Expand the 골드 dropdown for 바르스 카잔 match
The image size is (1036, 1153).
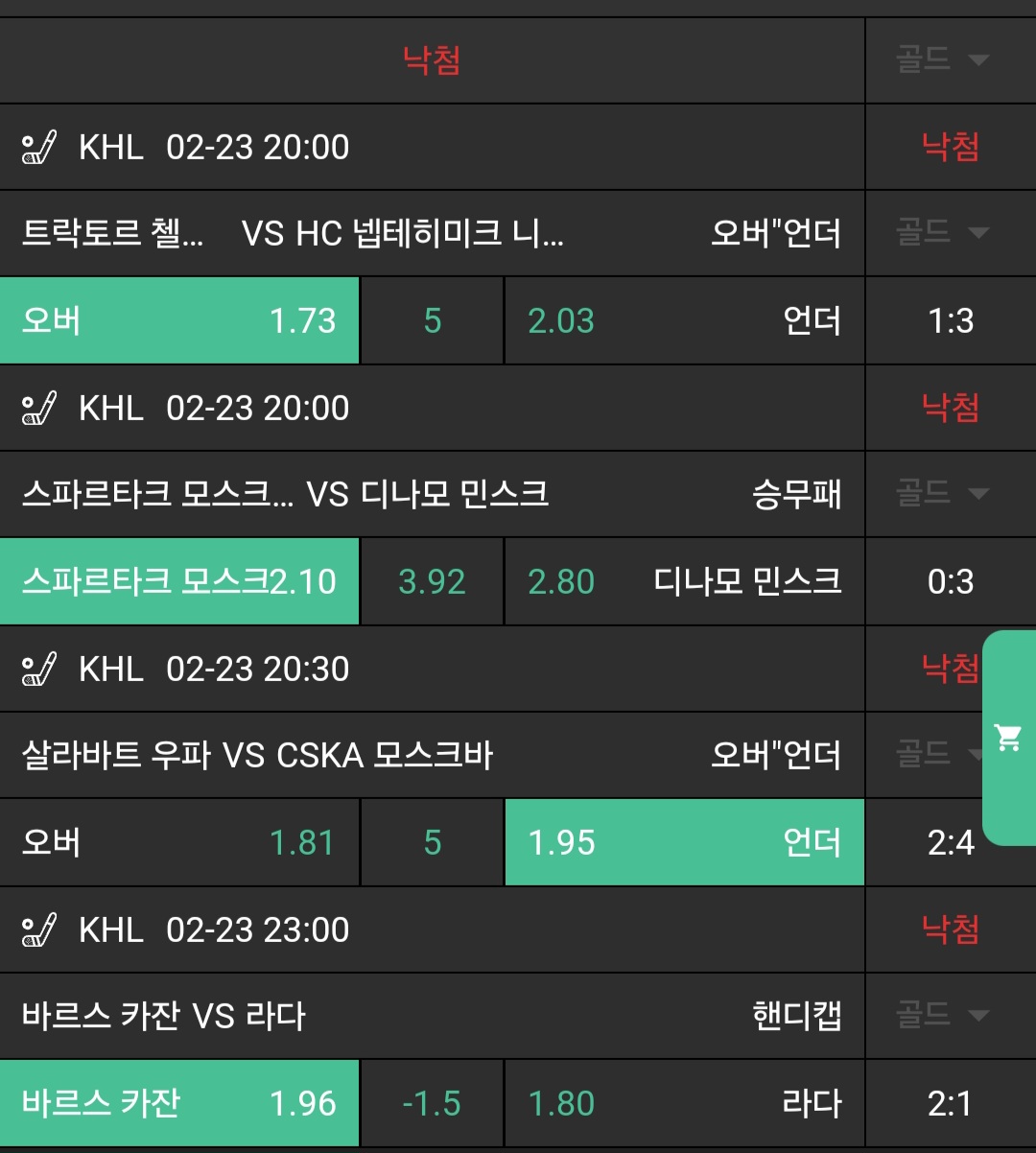coord(942,1015)
